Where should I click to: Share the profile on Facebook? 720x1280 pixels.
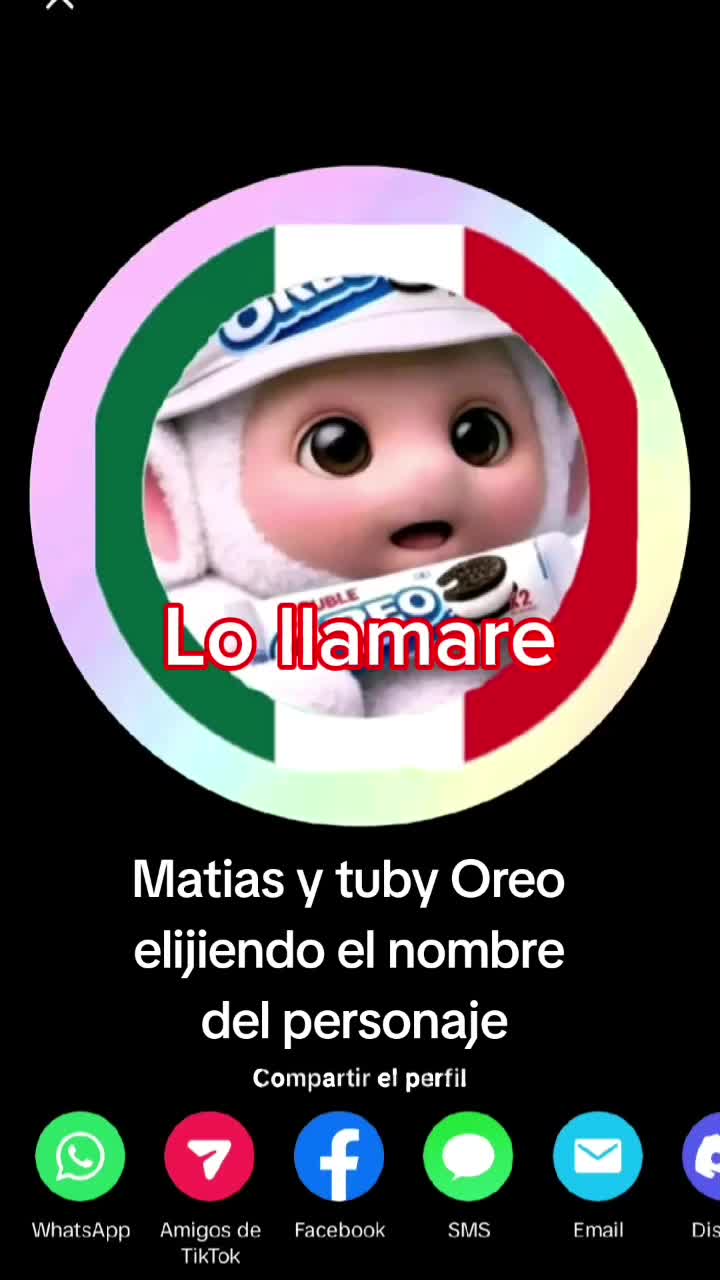[339, 1156]
